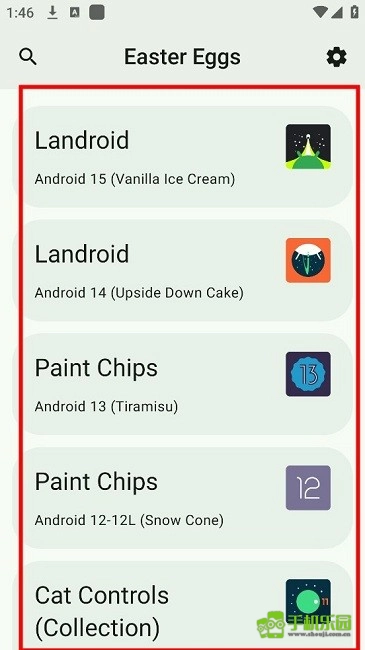
Task: Open Paint Chips for Android 13 Tiramisu
Action: pyautogui.click(x=182, y=384)
